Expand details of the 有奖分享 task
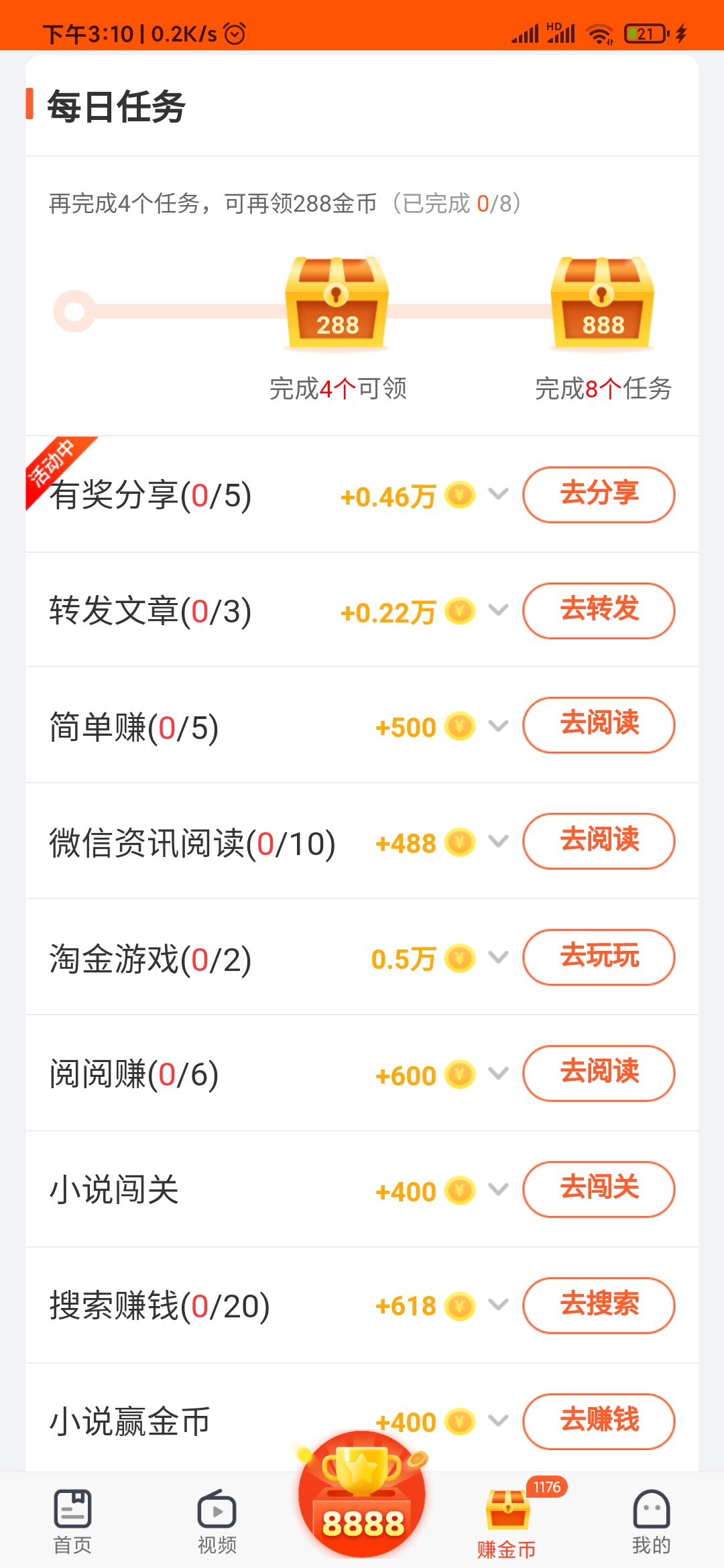Viewport: 724px width, 1568px height. (498, 495)
